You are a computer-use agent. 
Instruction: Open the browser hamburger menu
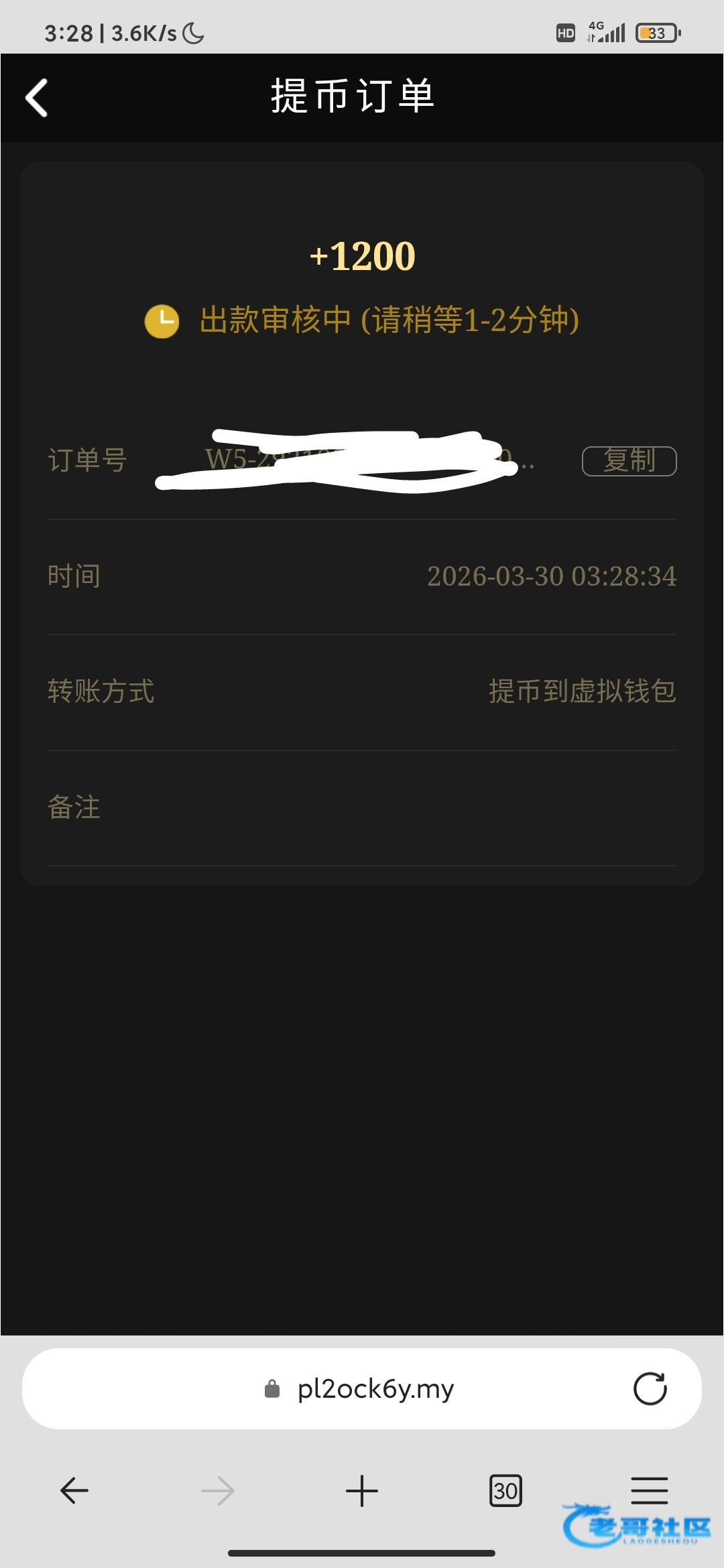[650, 1491]
